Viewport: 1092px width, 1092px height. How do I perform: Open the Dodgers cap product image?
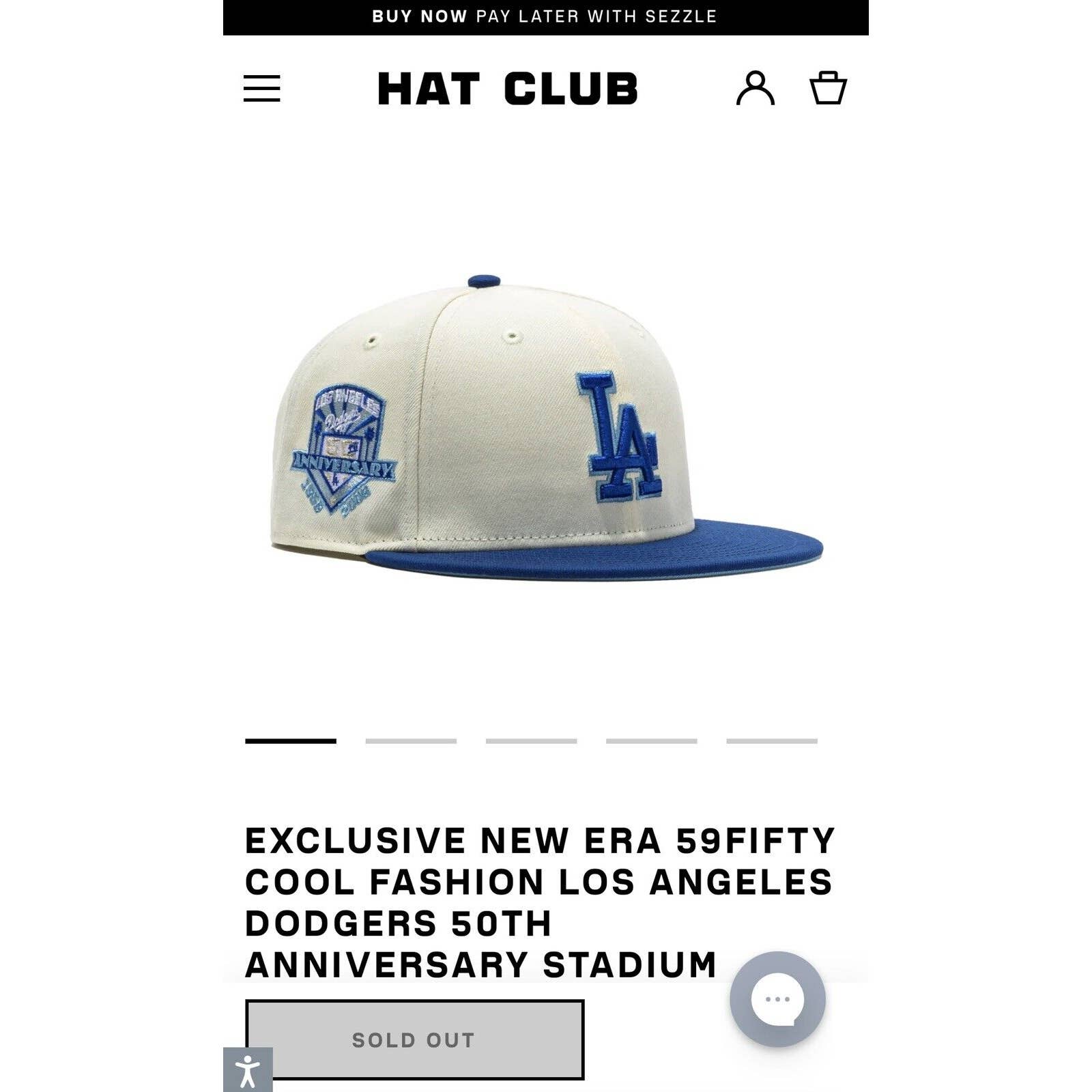point(546,430)
